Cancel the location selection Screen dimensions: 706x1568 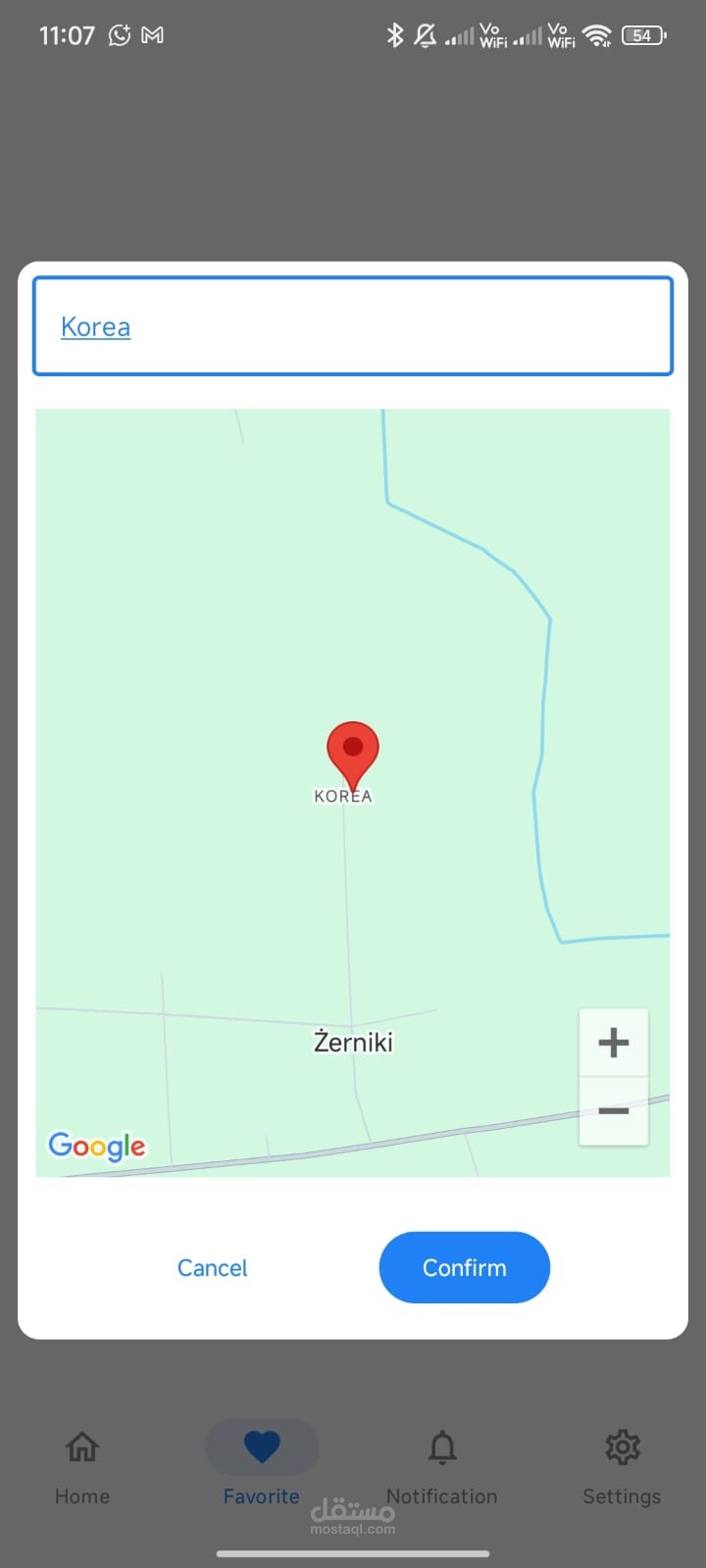212,1267
